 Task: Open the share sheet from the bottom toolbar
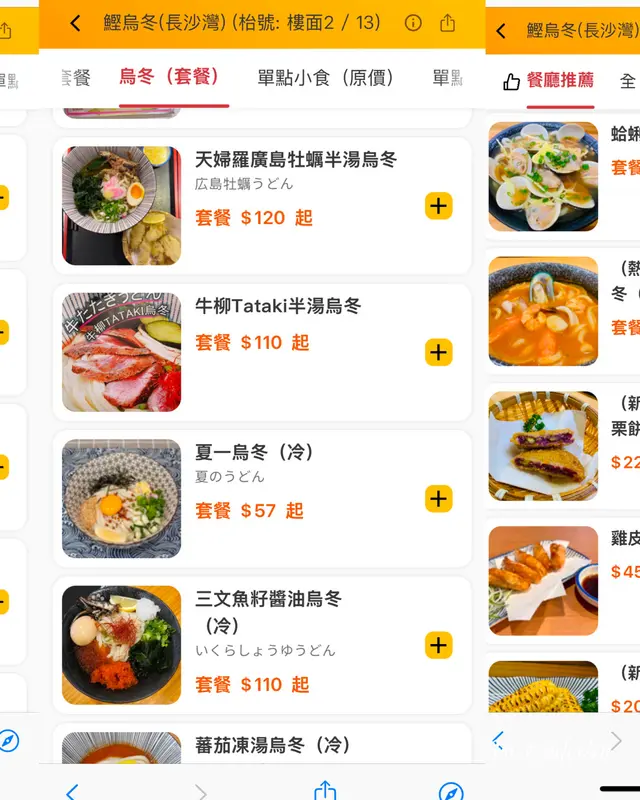coord(325,791)
